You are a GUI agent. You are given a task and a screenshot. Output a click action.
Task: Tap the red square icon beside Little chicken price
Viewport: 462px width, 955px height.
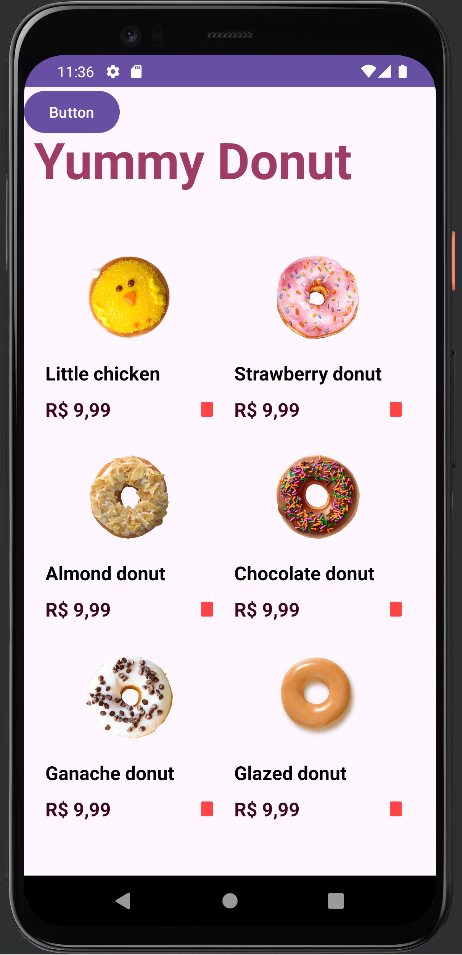pyautogui.click(x=207, y=409)
